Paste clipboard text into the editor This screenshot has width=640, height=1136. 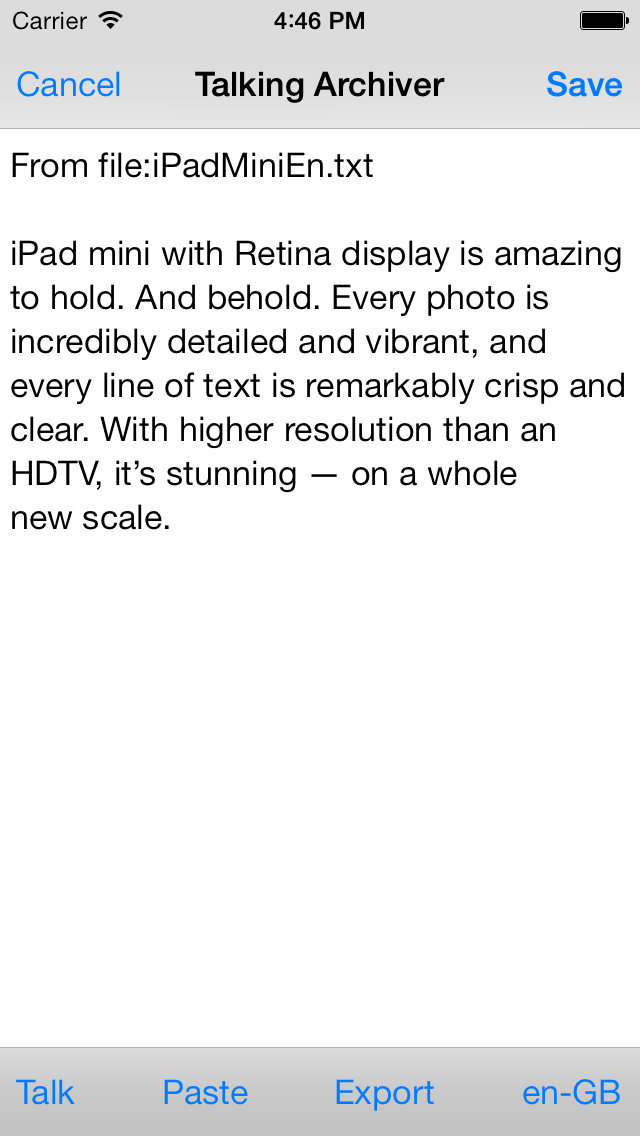click(205, 1092)
